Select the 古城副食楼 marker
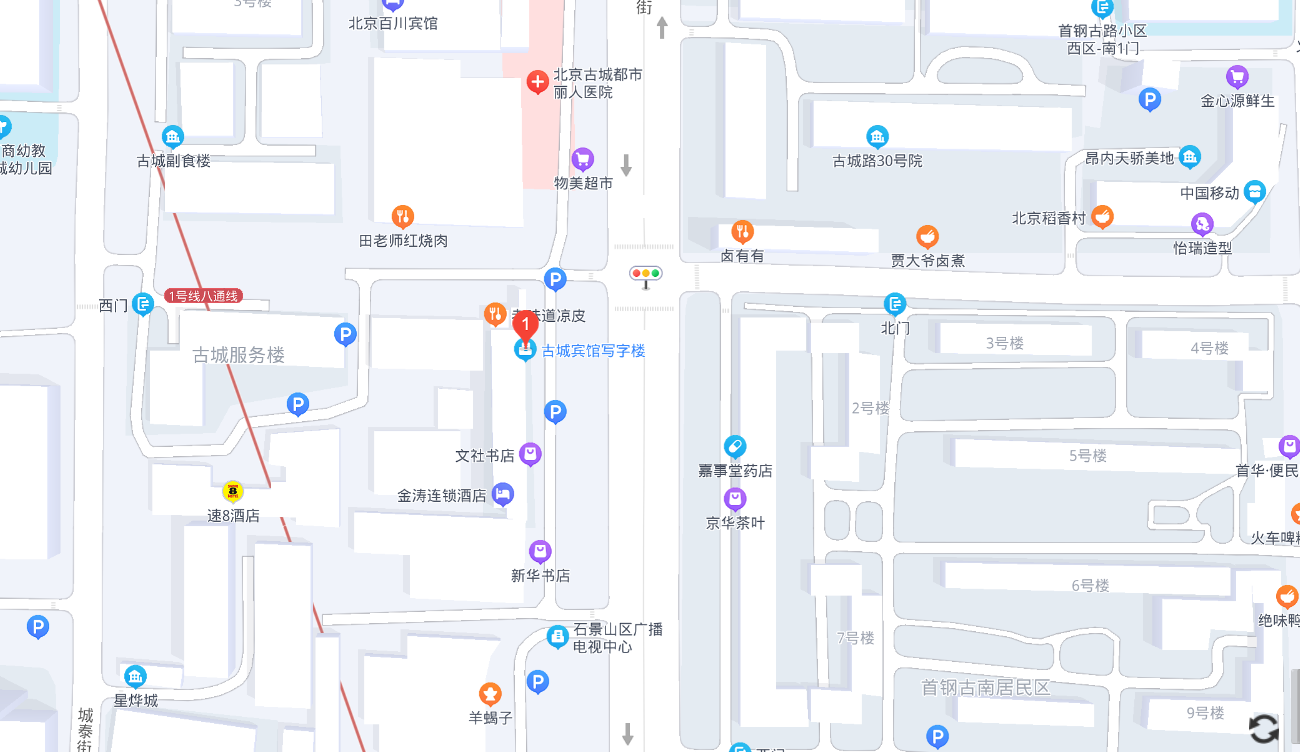 click(x=173, y=137)
